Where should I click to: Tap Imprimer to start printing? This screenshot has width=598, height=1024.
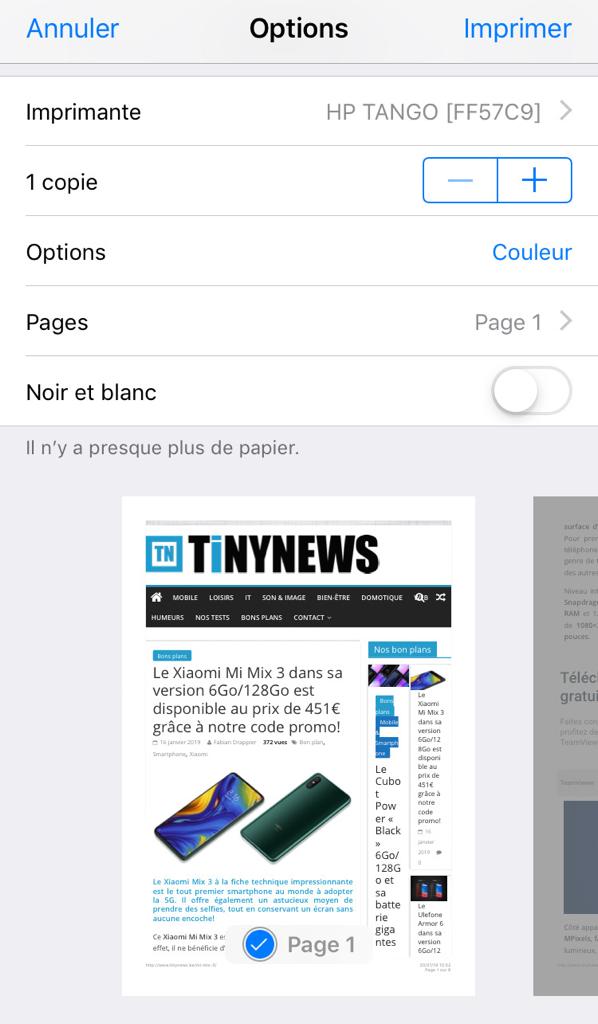pos(517,29)
